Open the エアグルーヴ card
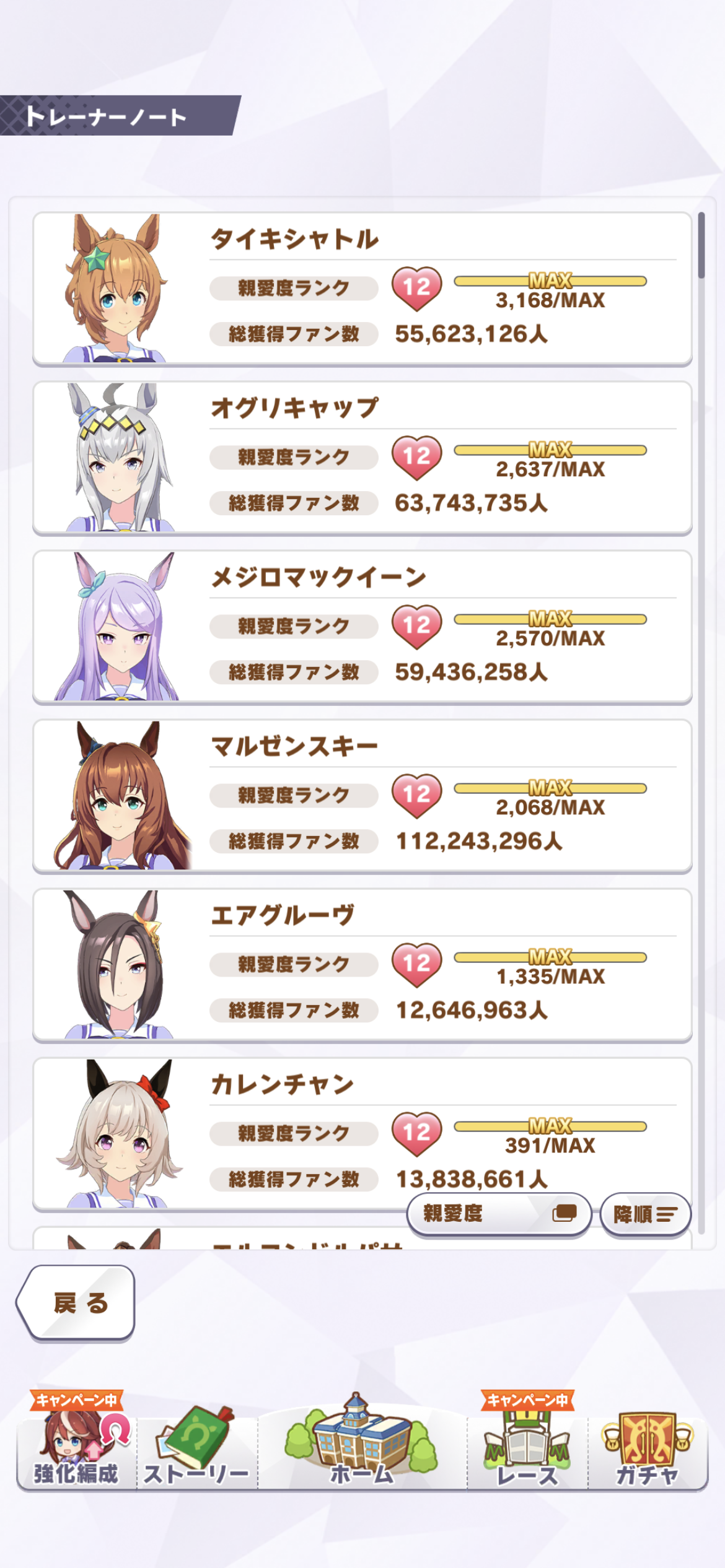 (x=362, y=965)
